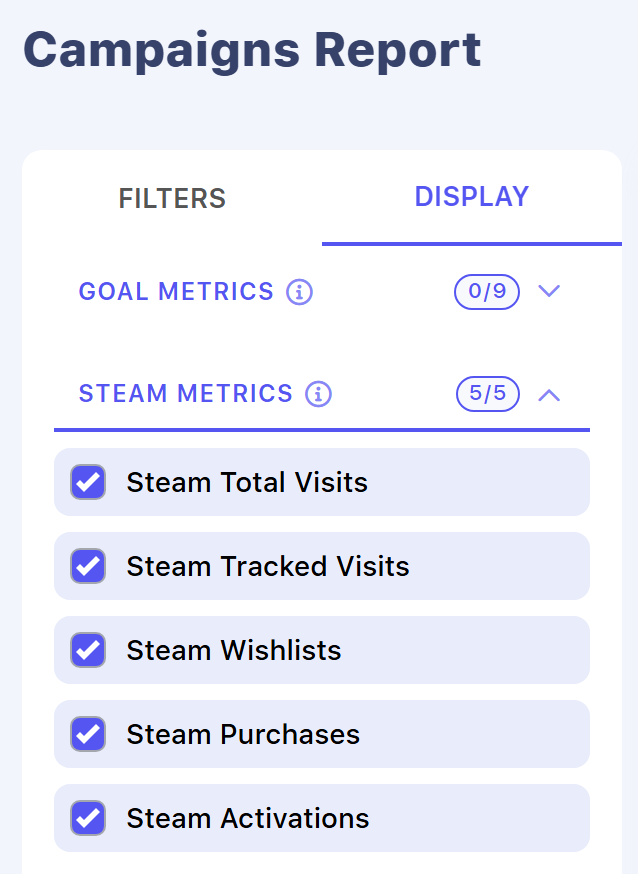Show info about Steam Metrics
The height and width of the screenshot is (874, 638).
318,394
